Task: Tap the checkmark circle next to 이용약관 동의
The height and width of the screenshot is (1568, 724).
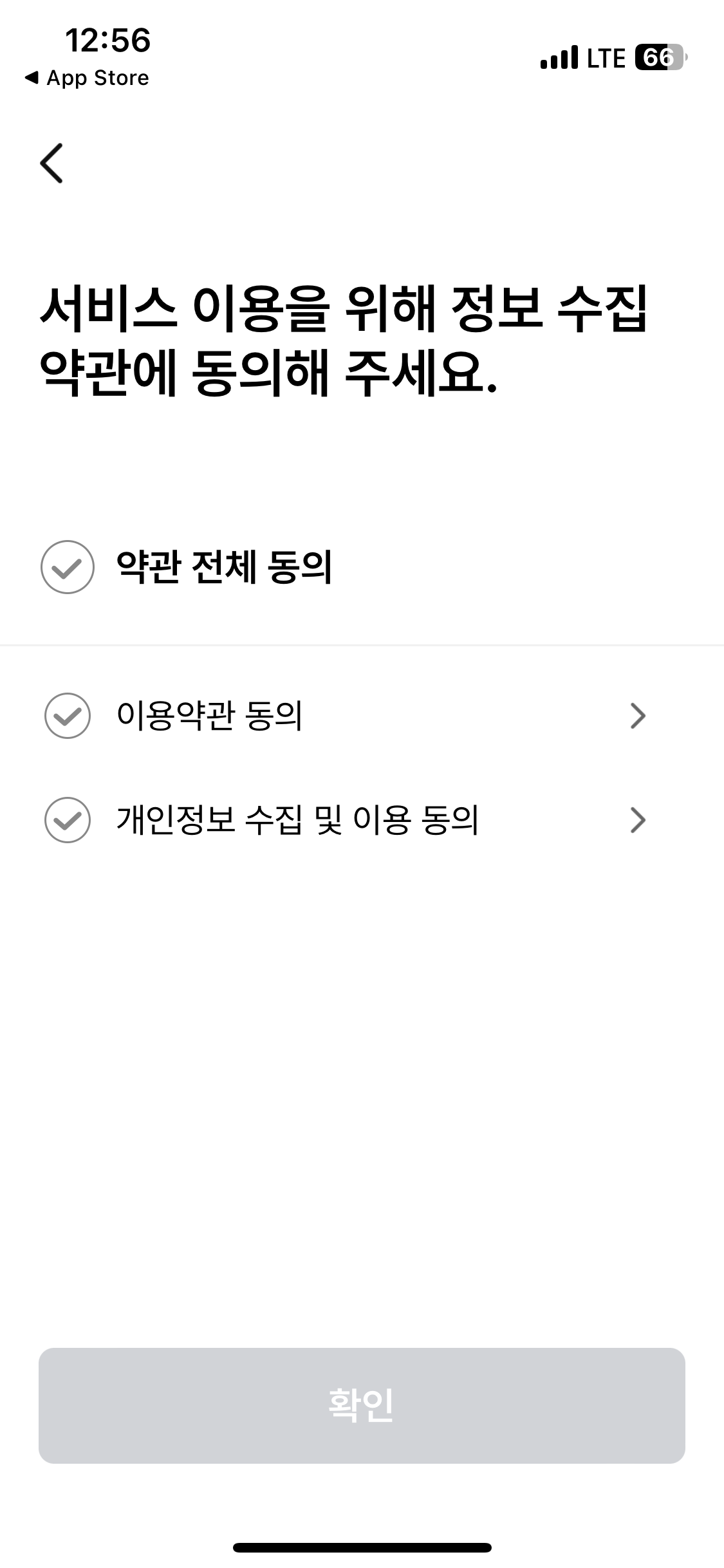Action: [67, 716]
